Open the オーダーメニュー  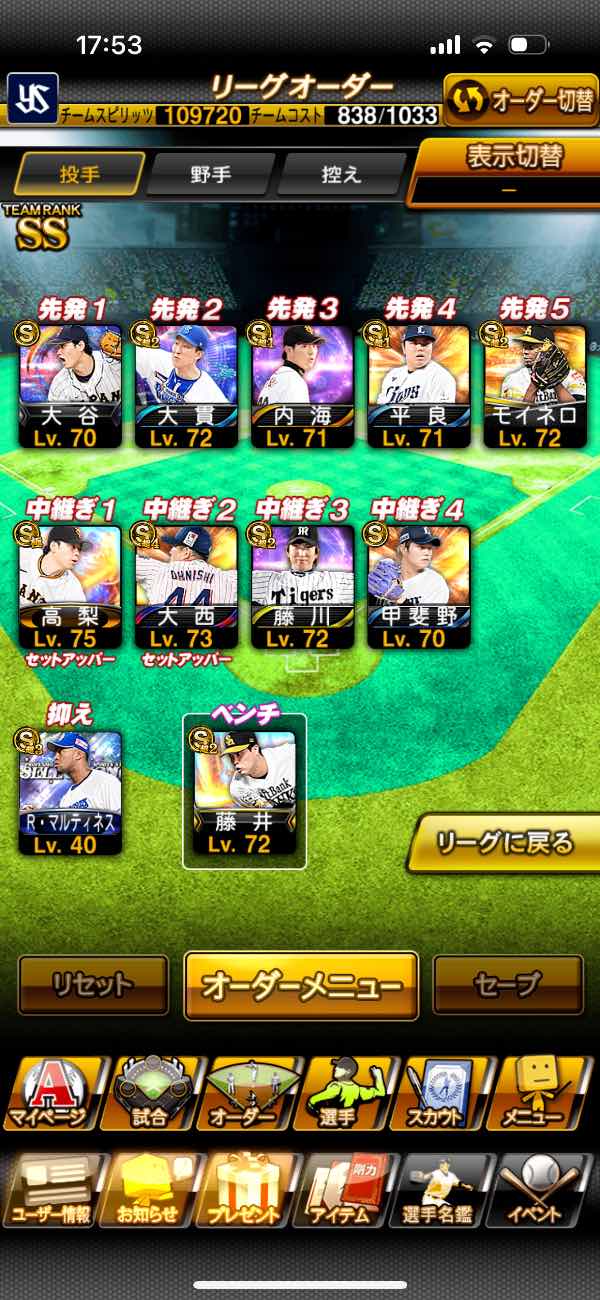(x=301, y=985)
